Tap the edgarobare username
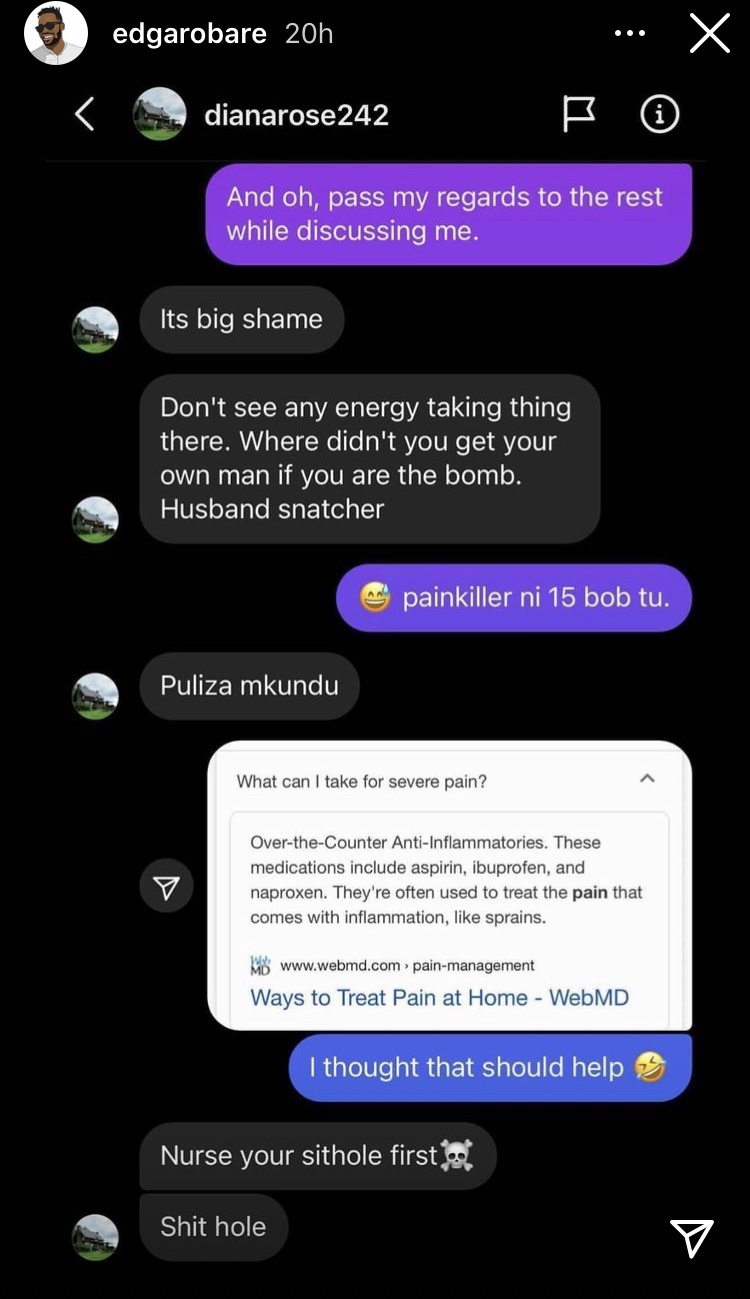 point(190,34)
